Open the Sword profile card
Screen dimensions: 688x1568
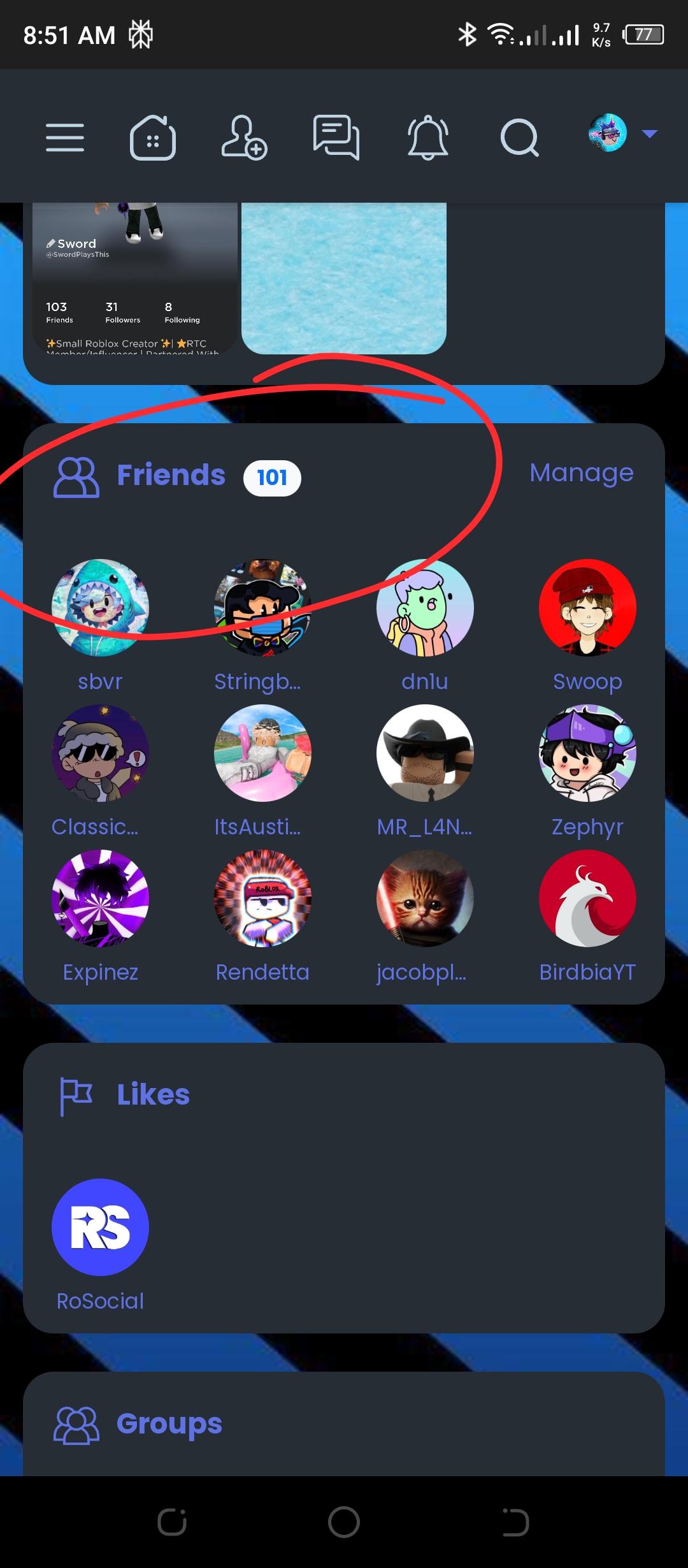(134, 277)
